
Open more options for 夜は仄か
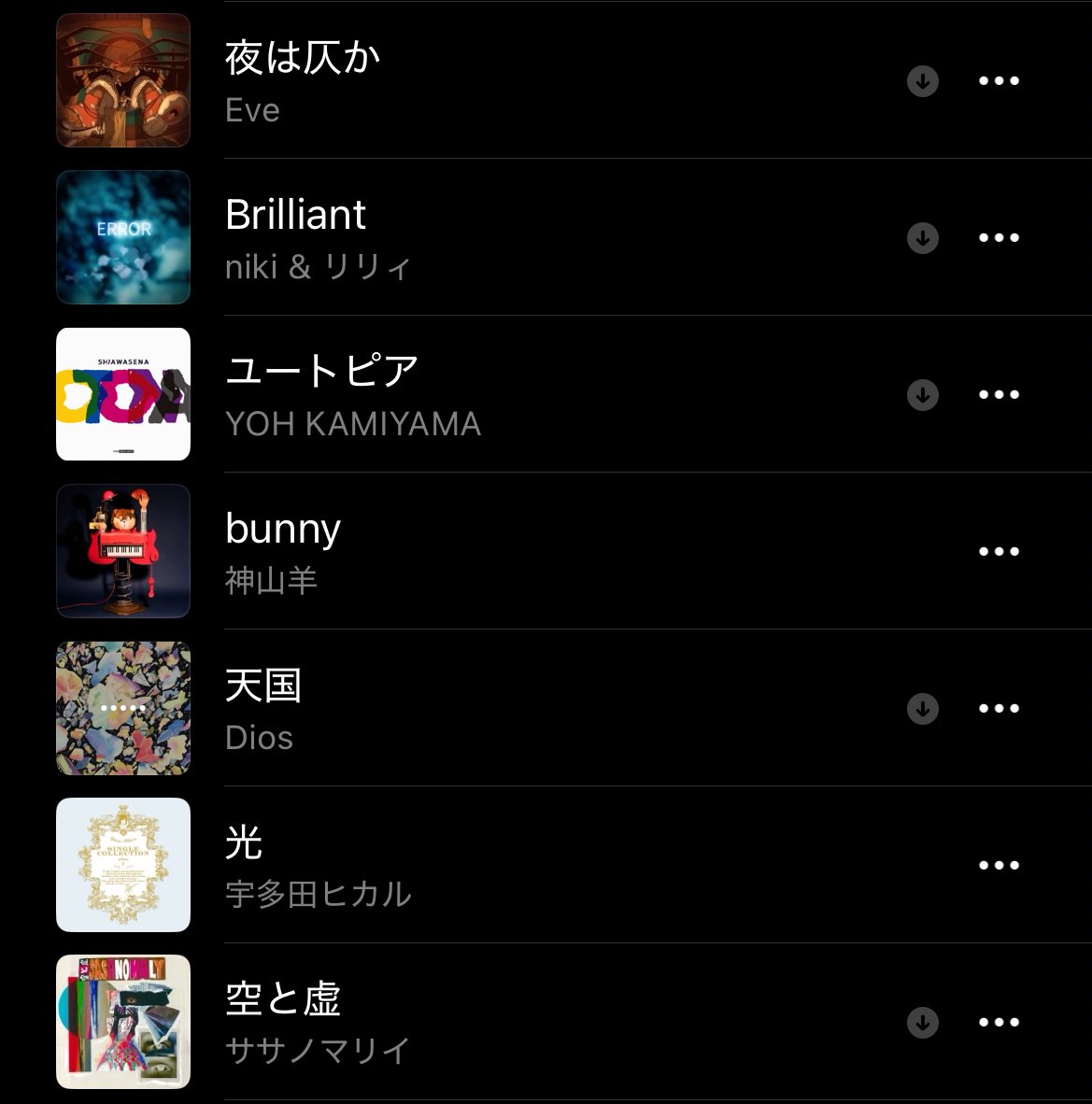pos(998,81)
